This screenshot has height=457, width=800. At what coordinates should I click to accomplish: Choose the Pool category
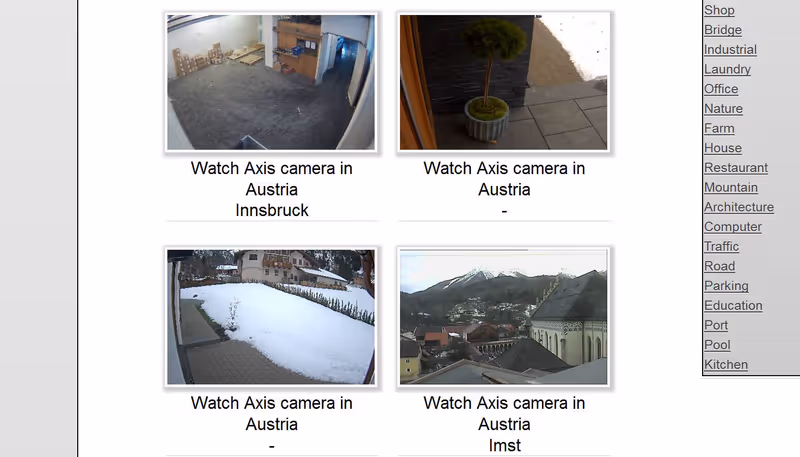pos(717,345)
